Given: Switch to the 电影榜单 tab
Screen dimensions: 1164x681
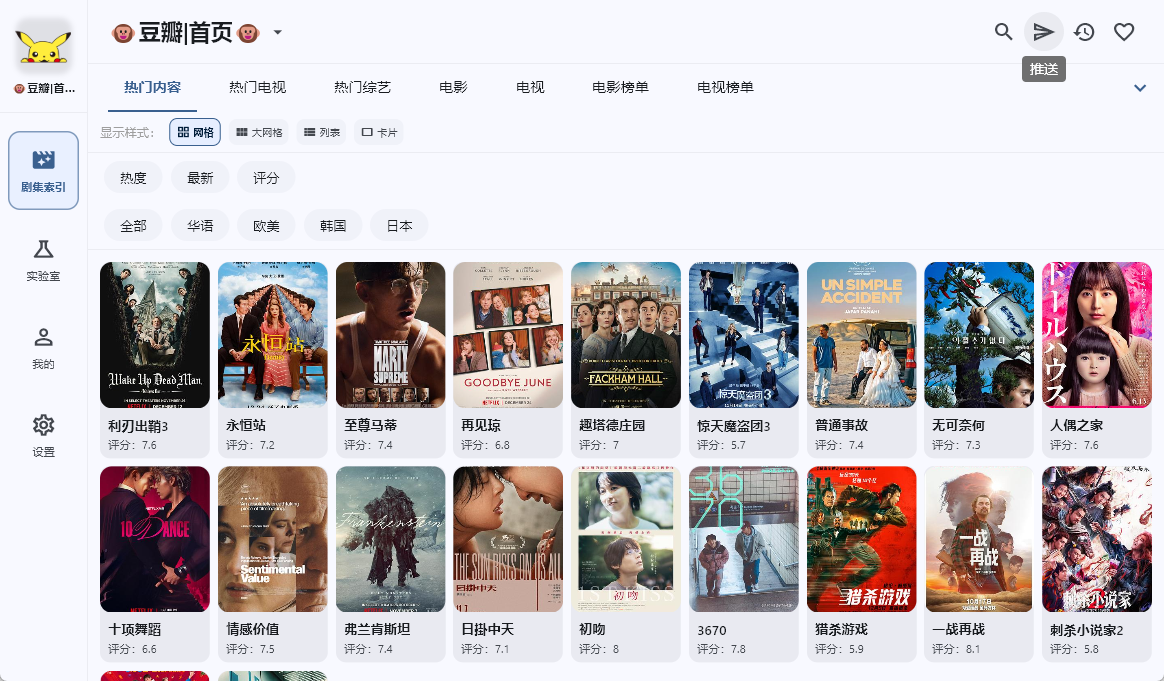Looking at the screenshot, I should click(x=621, y=87).
